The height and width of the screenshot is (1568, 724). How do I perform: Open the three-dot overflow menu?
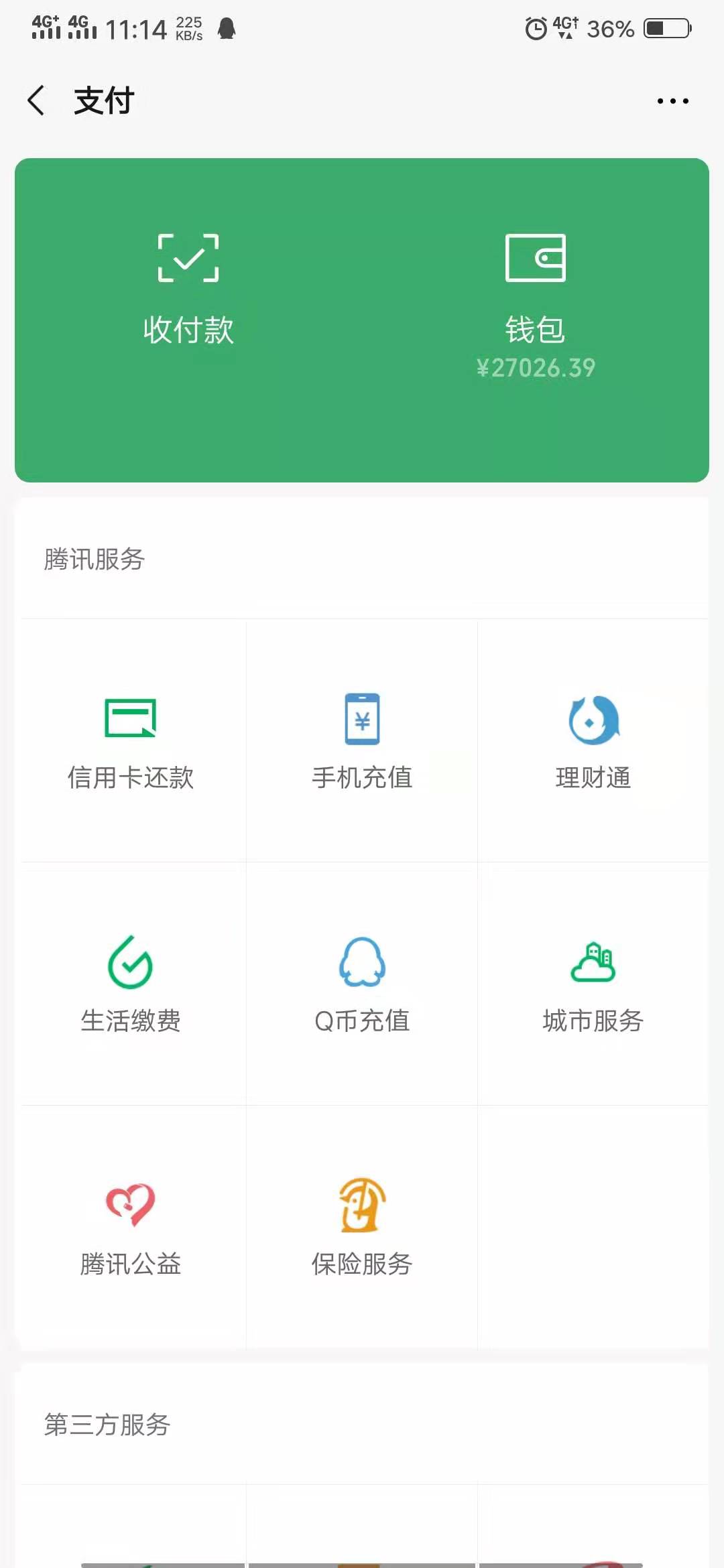pyautogui.click(x=672, y=101)
